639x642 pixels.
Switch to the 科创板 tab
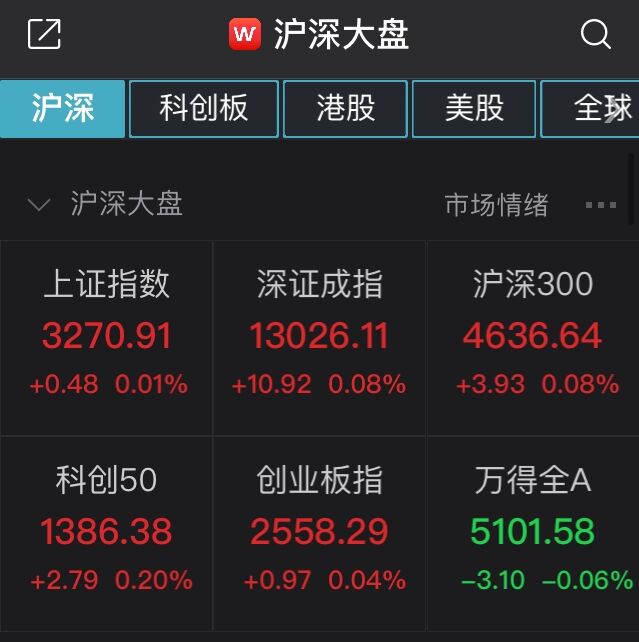click(204, 108)
